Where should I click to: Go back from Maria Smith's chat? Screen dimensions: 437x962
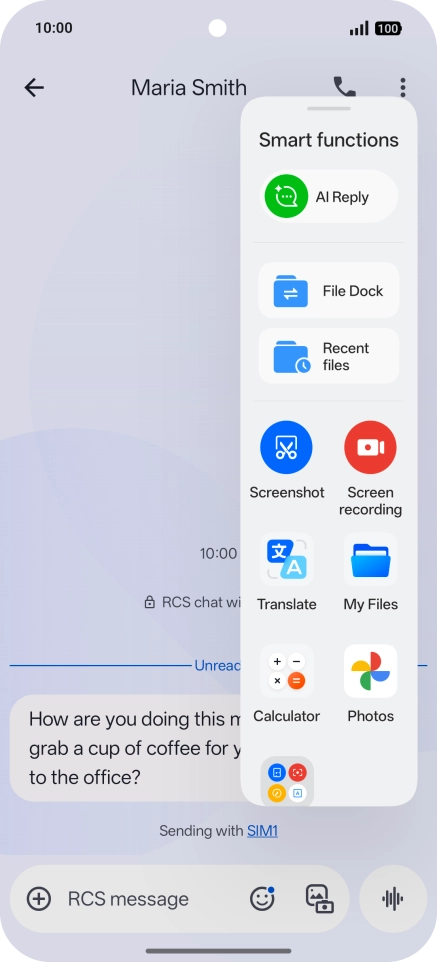click(34, 88)
